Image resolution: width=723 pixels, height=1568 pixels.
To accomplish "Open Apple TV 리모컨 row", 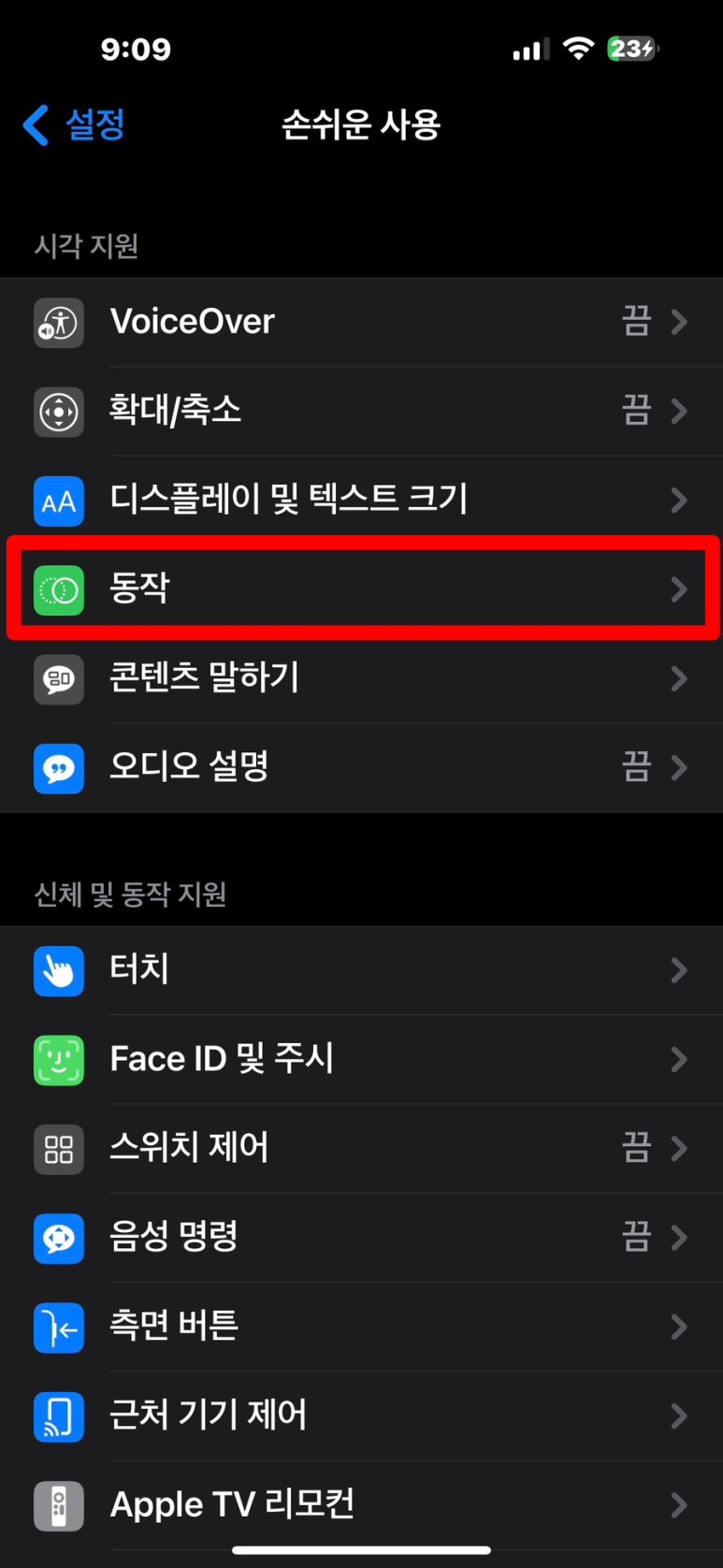I will coord(361,1505).
